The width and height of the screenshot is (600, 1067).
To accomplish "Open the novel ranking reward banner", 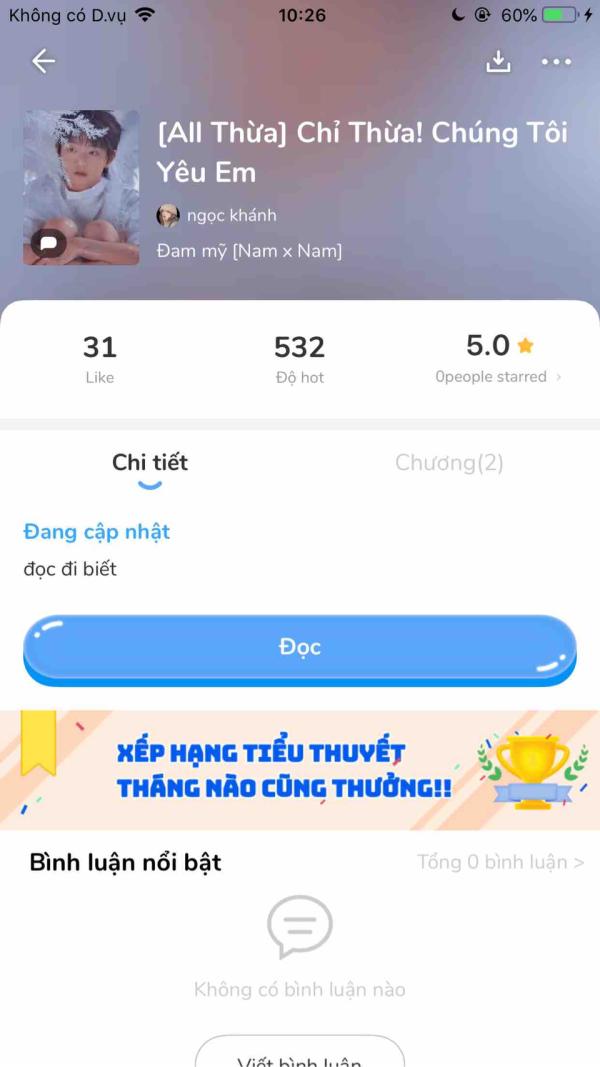I will point(300,770).
